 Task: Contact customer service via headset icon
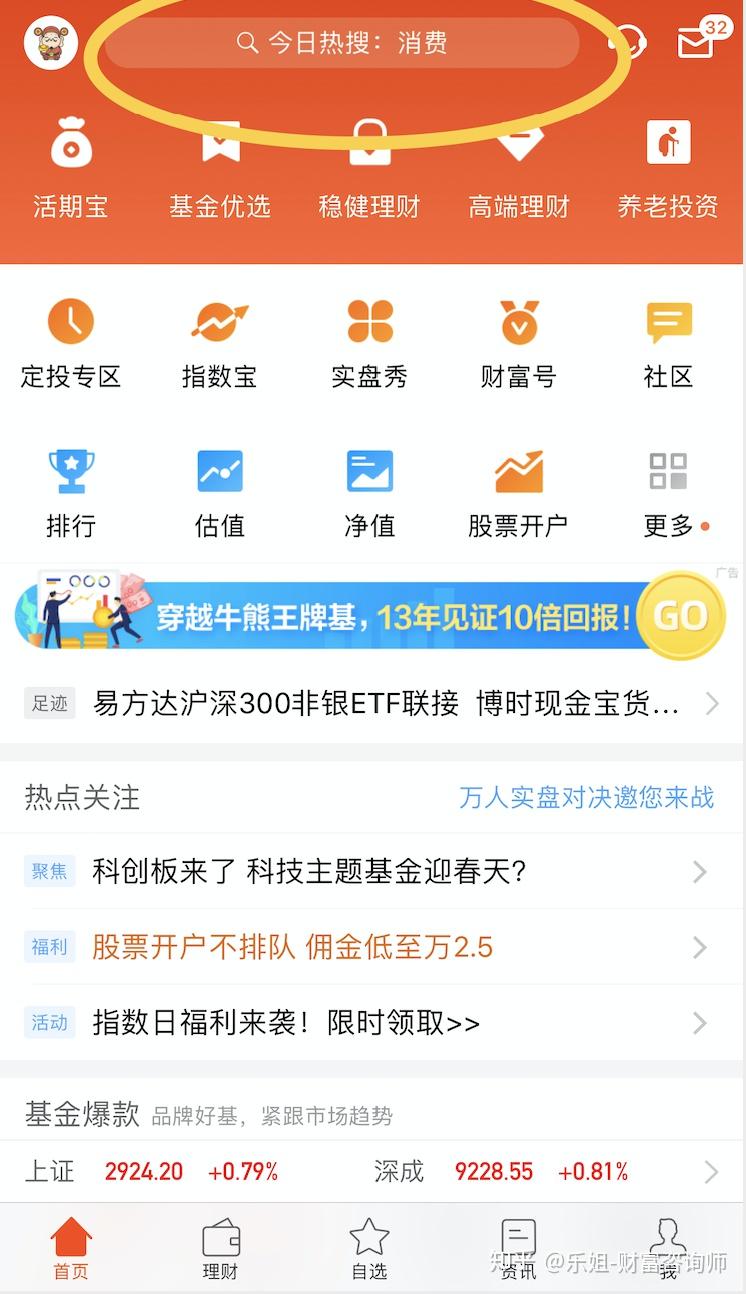[627, 43]
